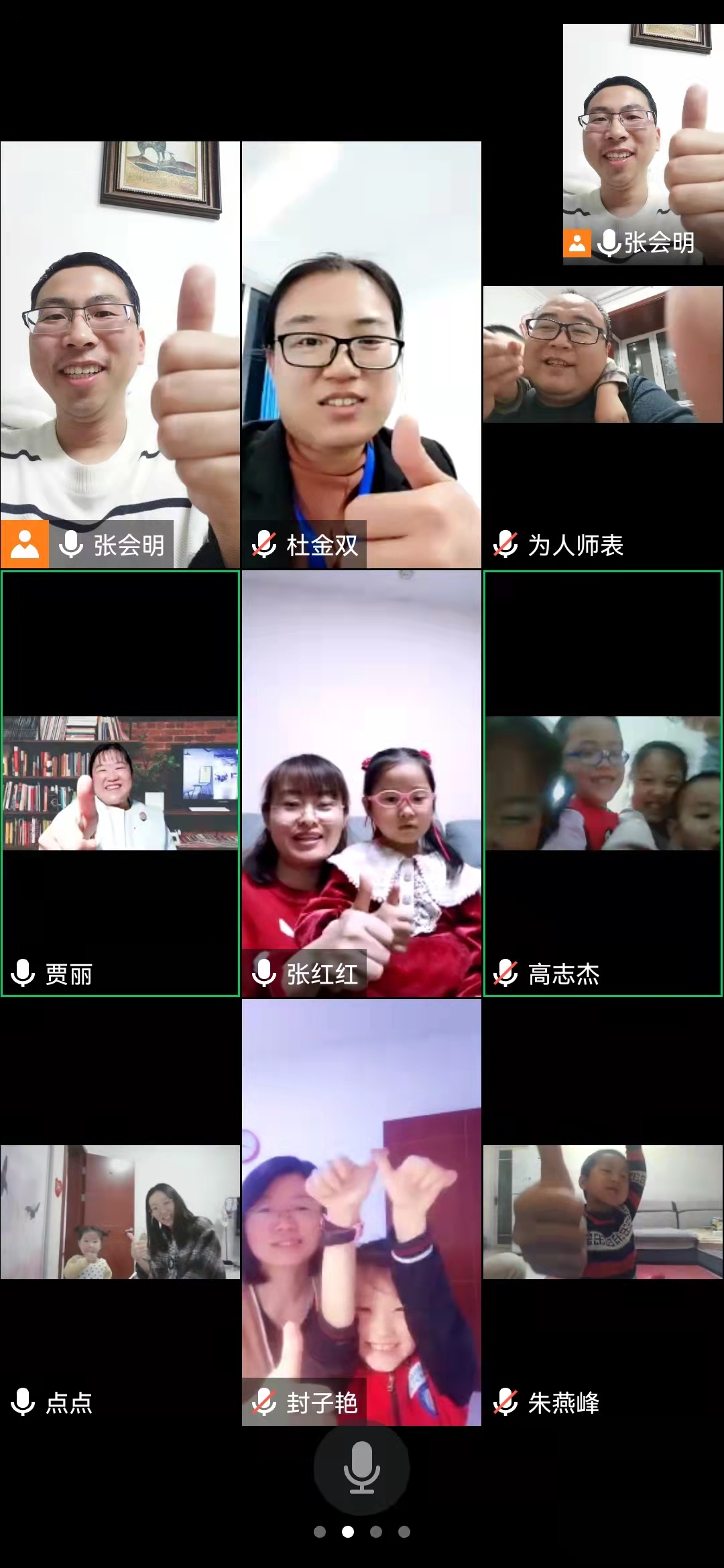Open 杜金双's video tile
The image size is (724, 1568).
tap(361, 355)
